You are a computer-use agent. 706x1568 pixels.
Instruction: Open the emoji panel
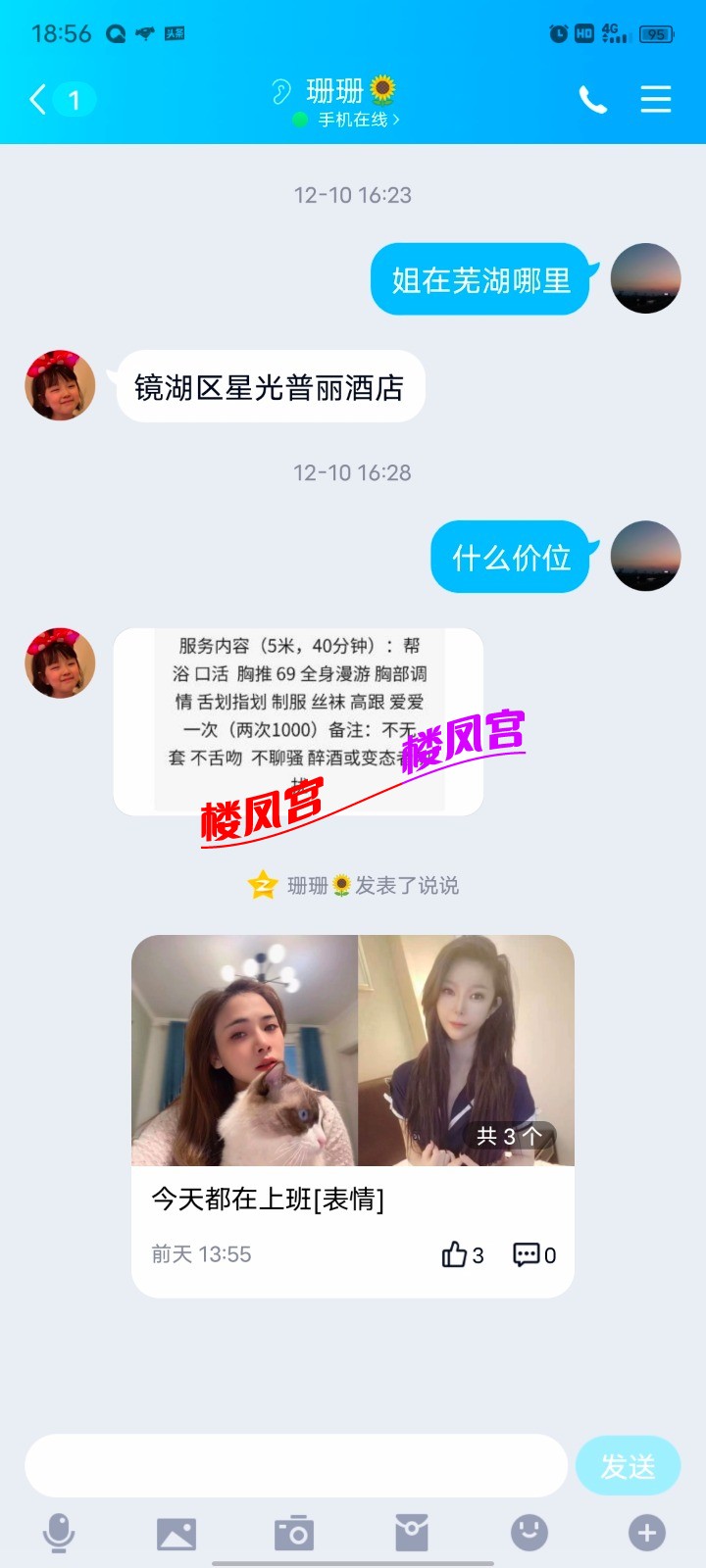pos(529,1533)
